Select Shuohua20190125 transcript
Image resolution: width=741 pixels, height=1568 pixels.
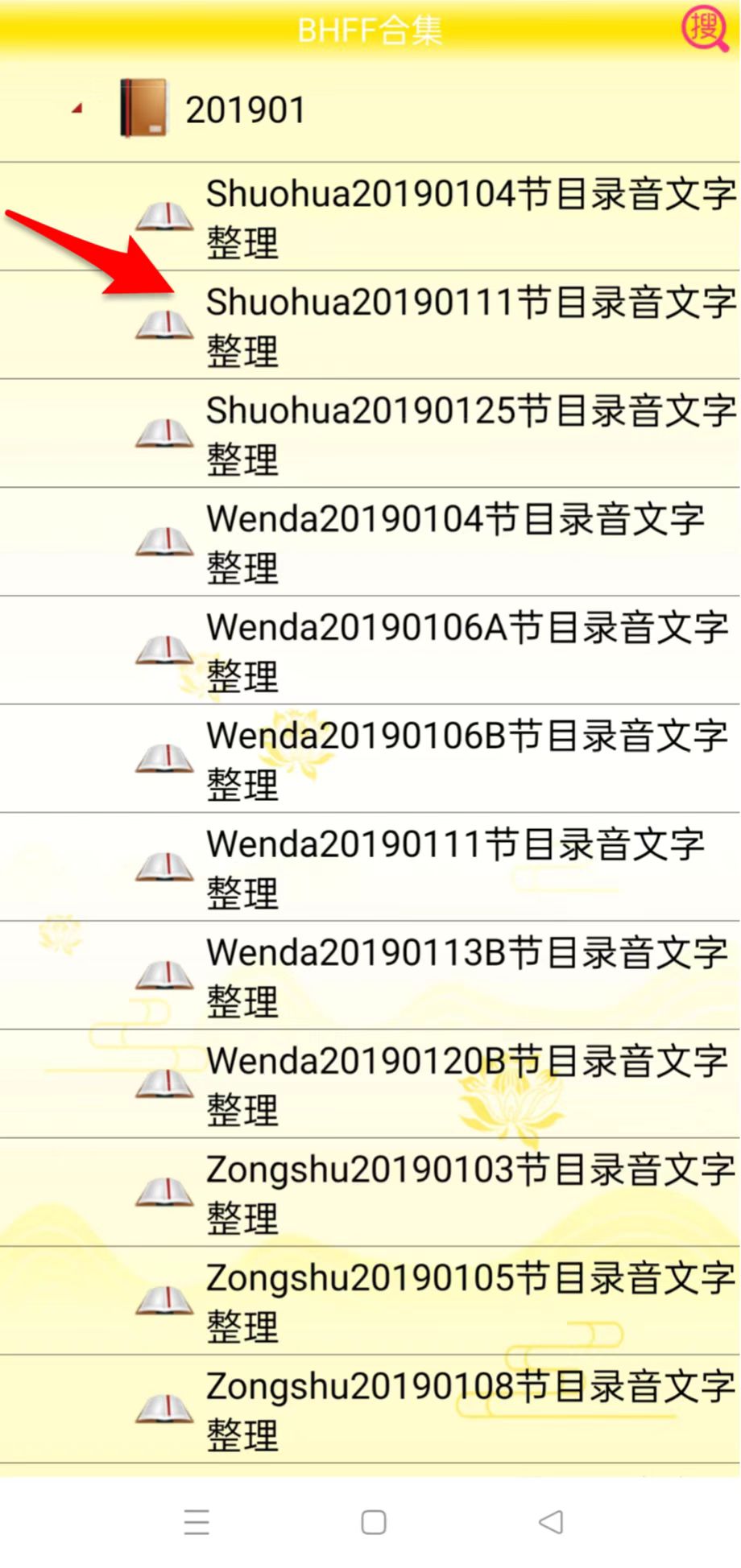370,434
